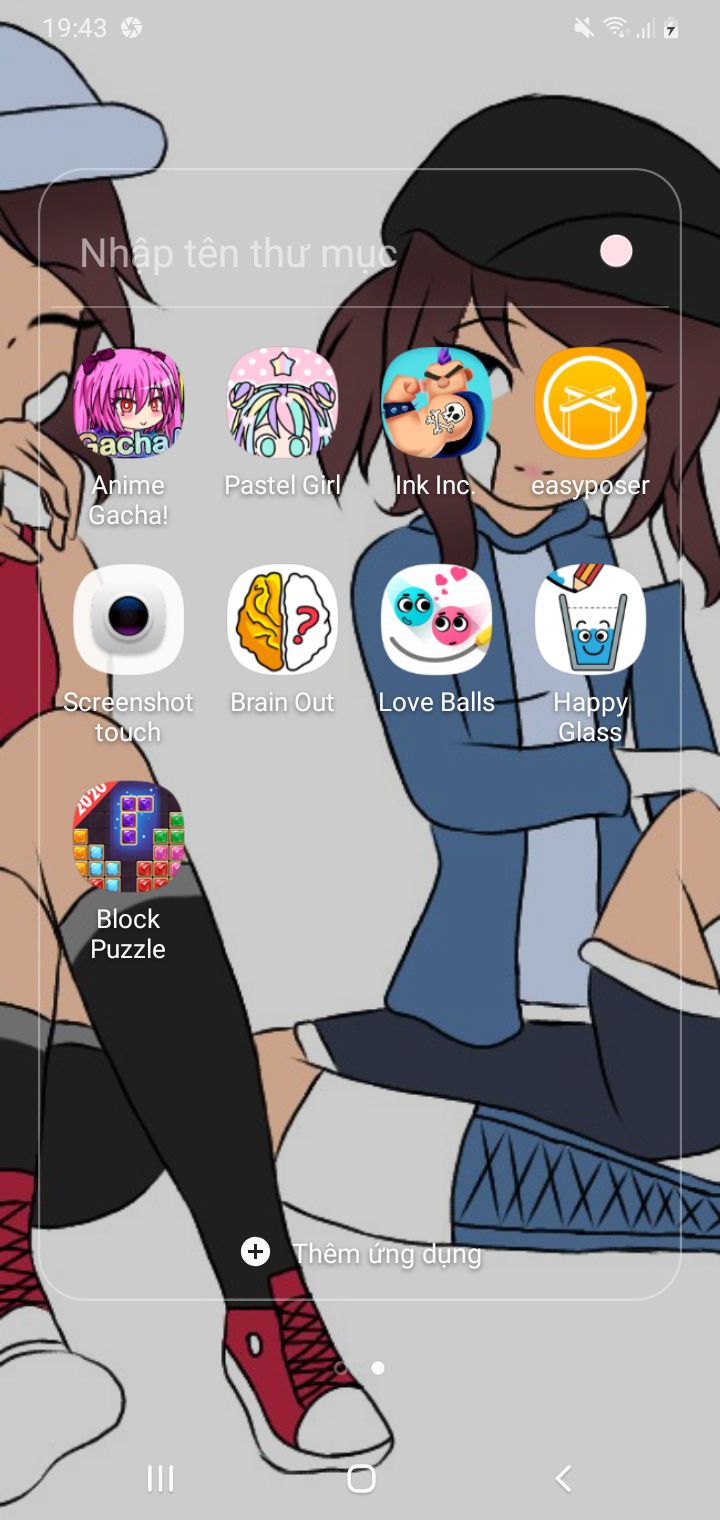Tap the home button in navigation bar
This screenshot has height=1520, width=720.
click(361, 1478)
